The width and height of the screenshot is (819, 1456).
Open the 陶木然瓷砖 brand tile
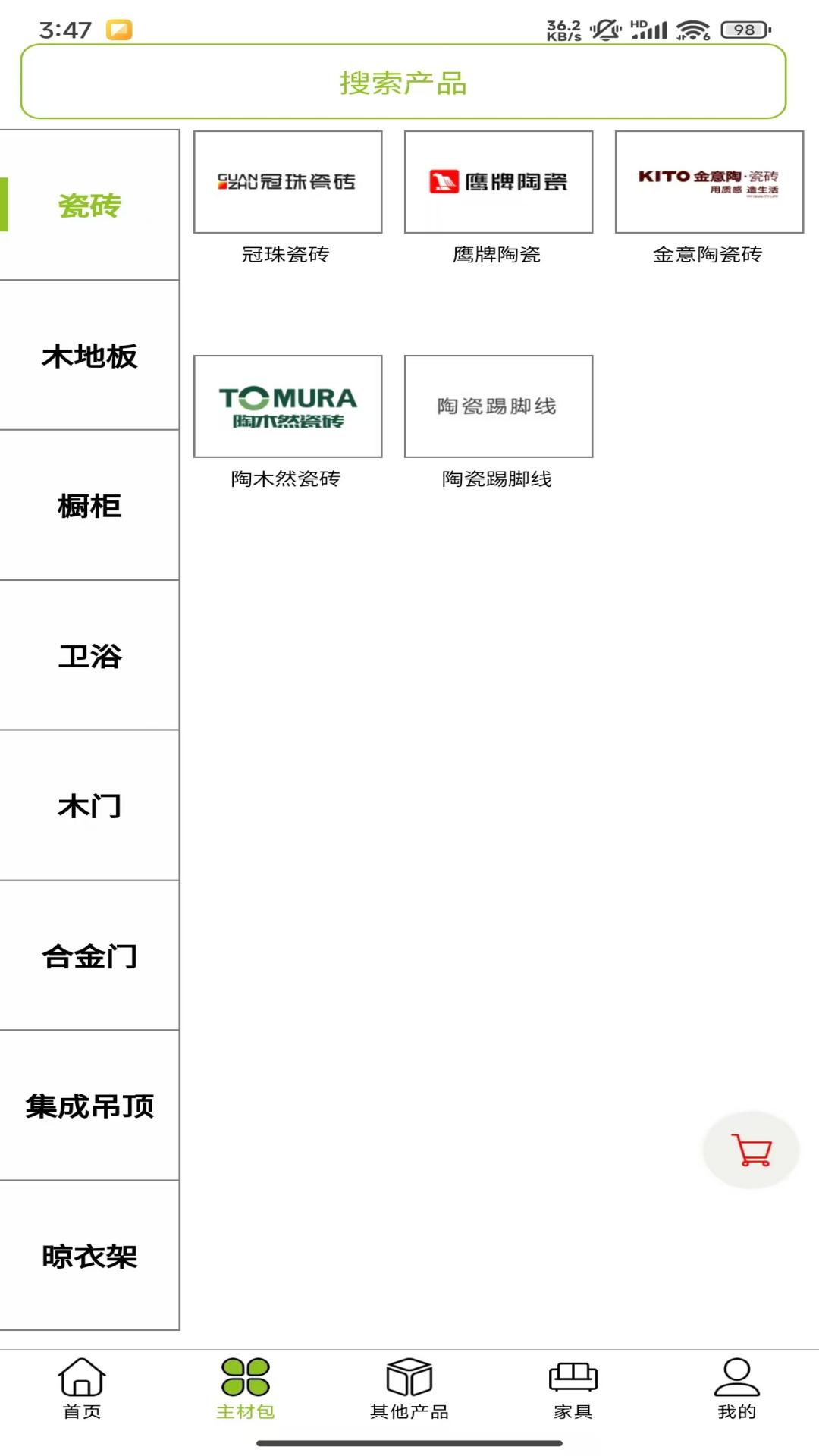287,406
